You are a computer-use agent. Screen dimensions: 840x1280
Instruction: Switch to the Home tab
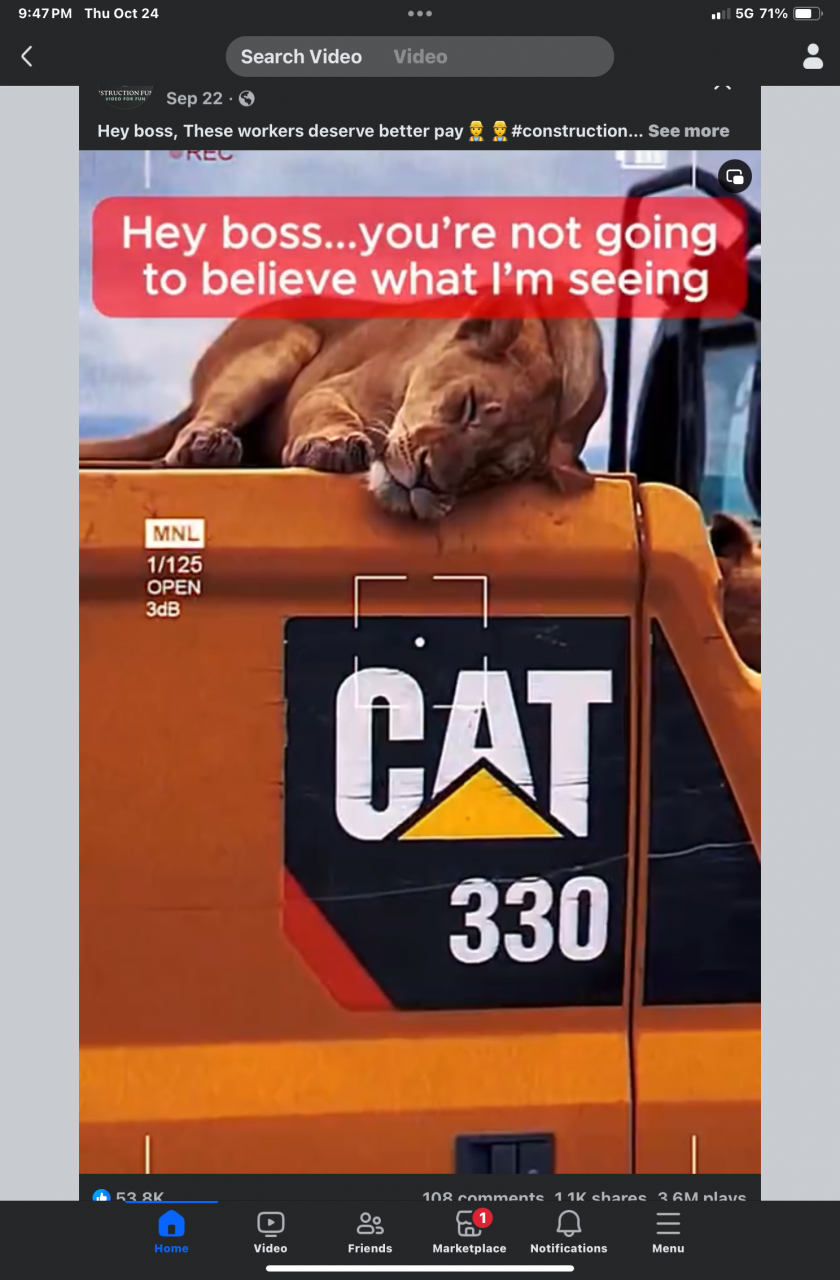coord(171,1231)
